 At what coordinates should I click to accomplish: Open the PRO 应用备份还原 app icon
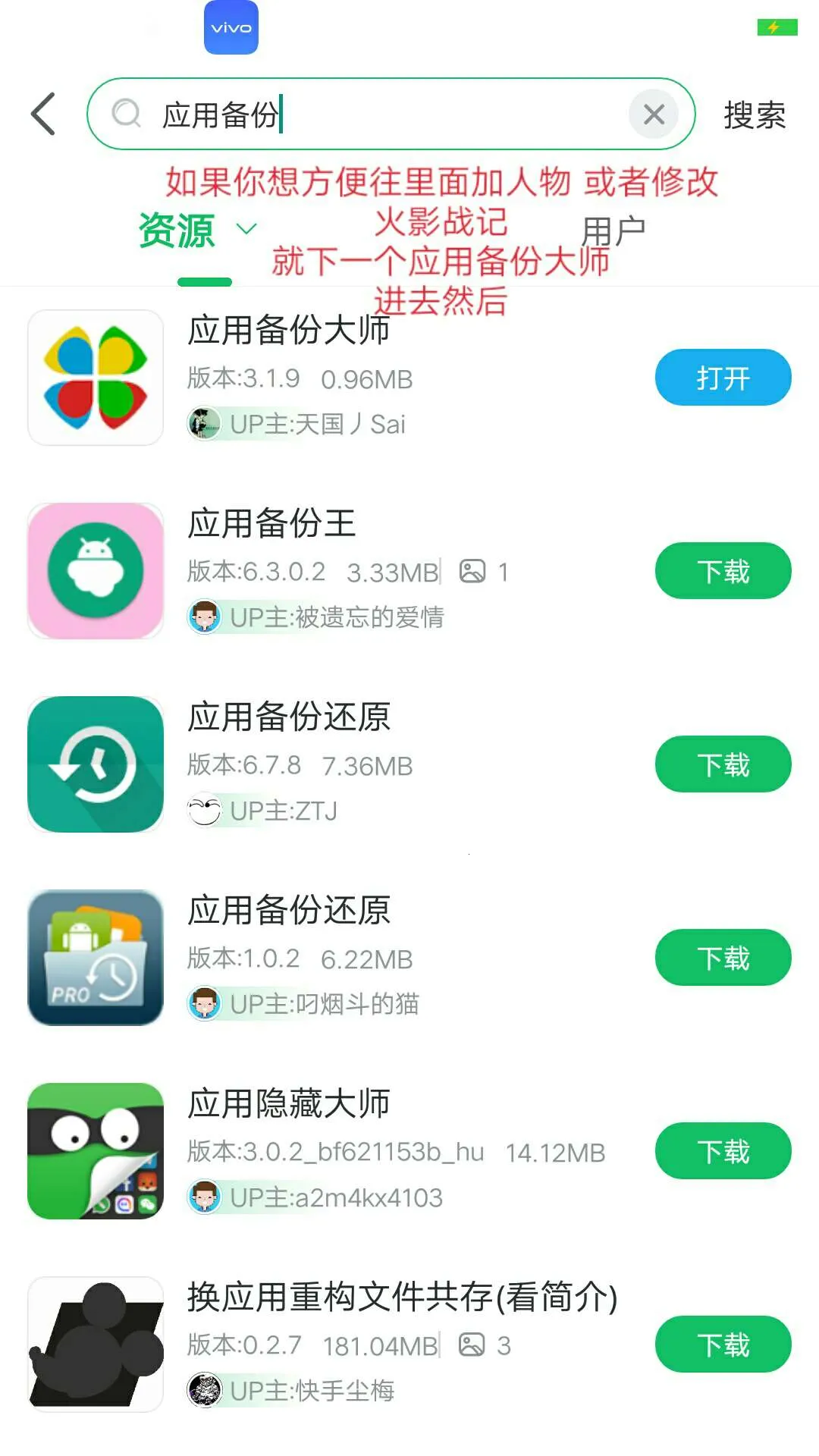point(94,957)
